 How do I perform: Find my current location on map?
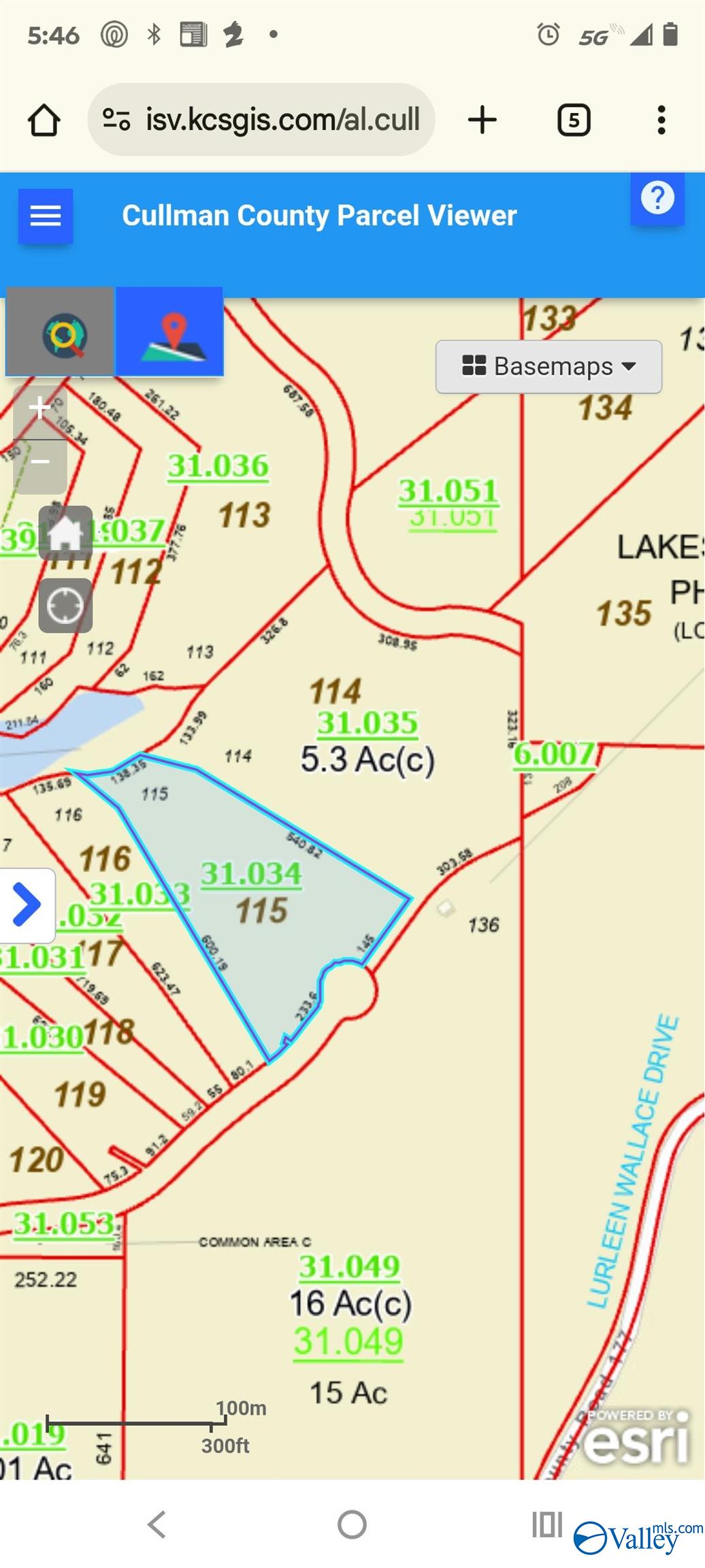point(65,605)
